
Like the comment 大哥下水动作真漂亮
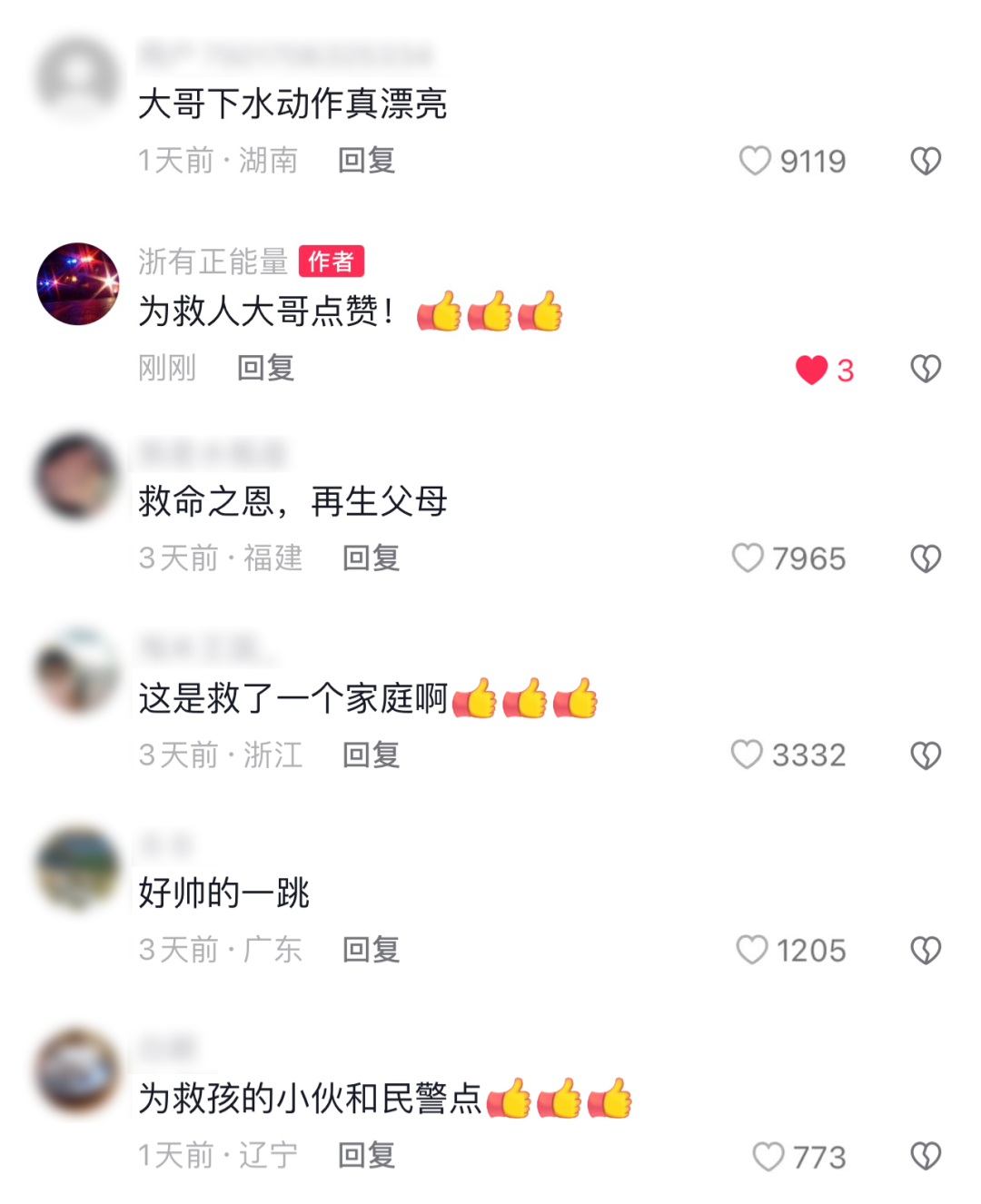[754, 161]
